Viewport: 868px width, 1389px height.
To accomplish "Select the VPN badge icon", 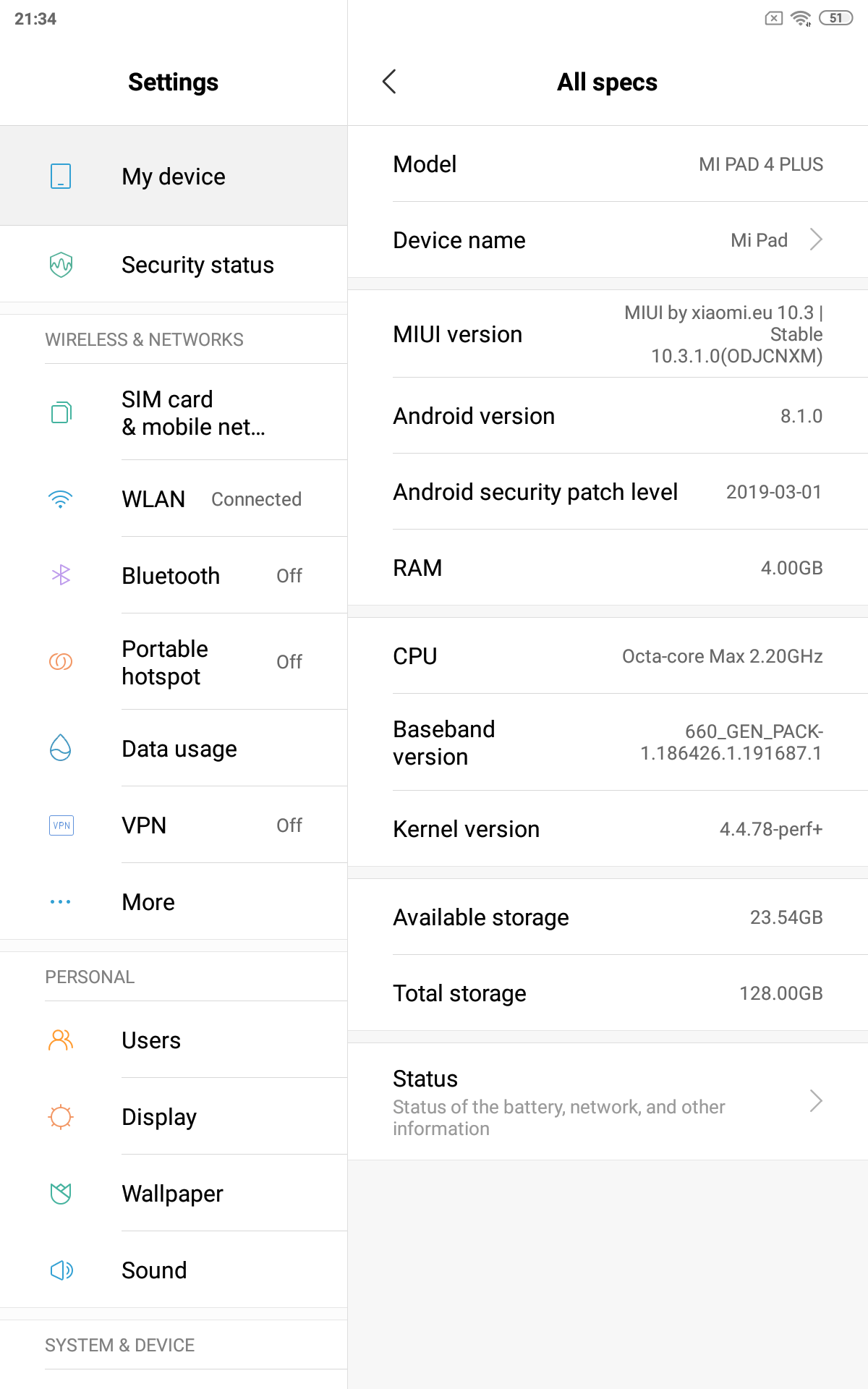I will pyautogui.click(x=61, y=825).
